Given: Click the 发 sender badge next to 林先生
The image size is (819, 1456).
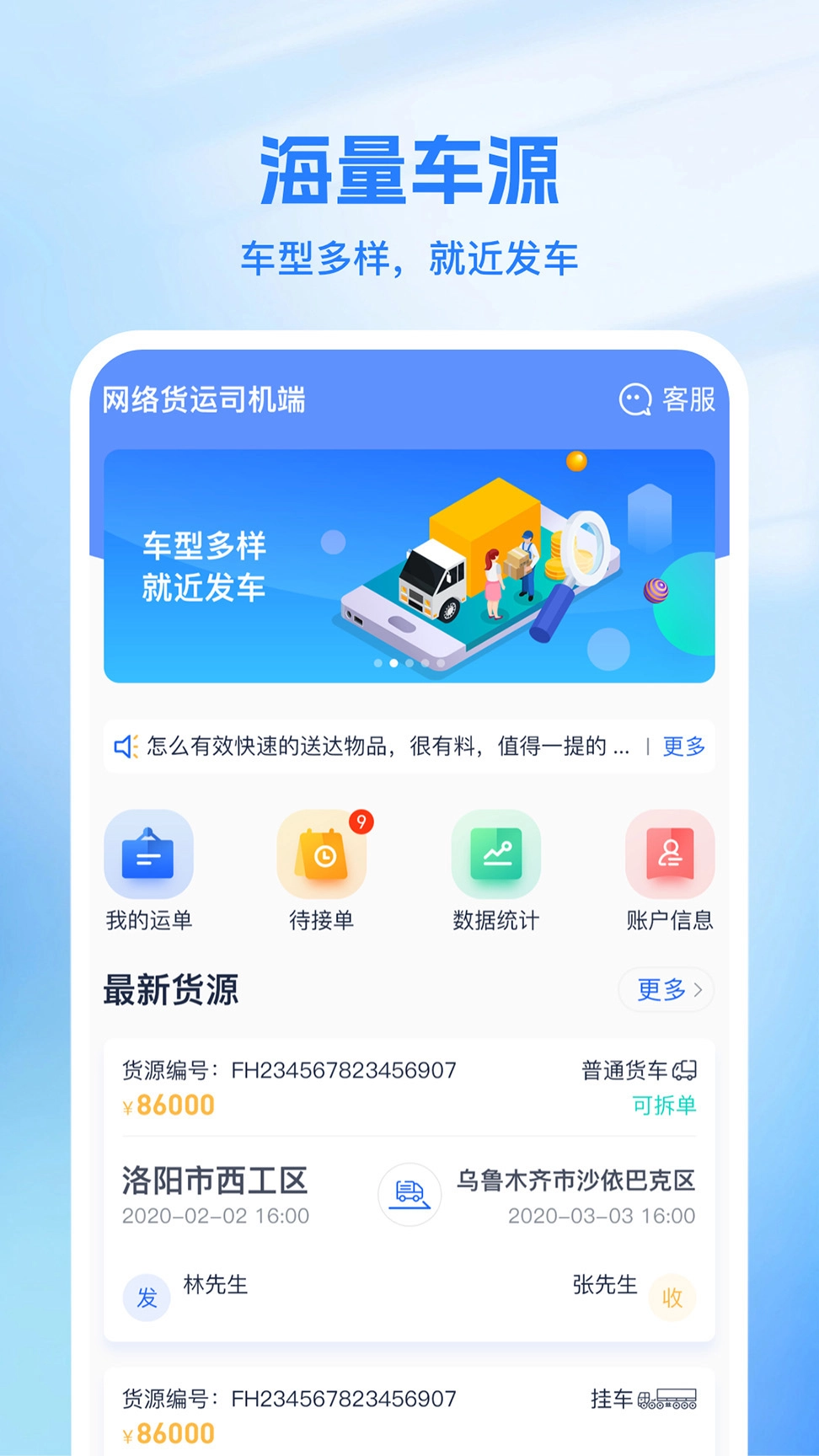Looking at the screenshot, I should tap(146, 1298).
